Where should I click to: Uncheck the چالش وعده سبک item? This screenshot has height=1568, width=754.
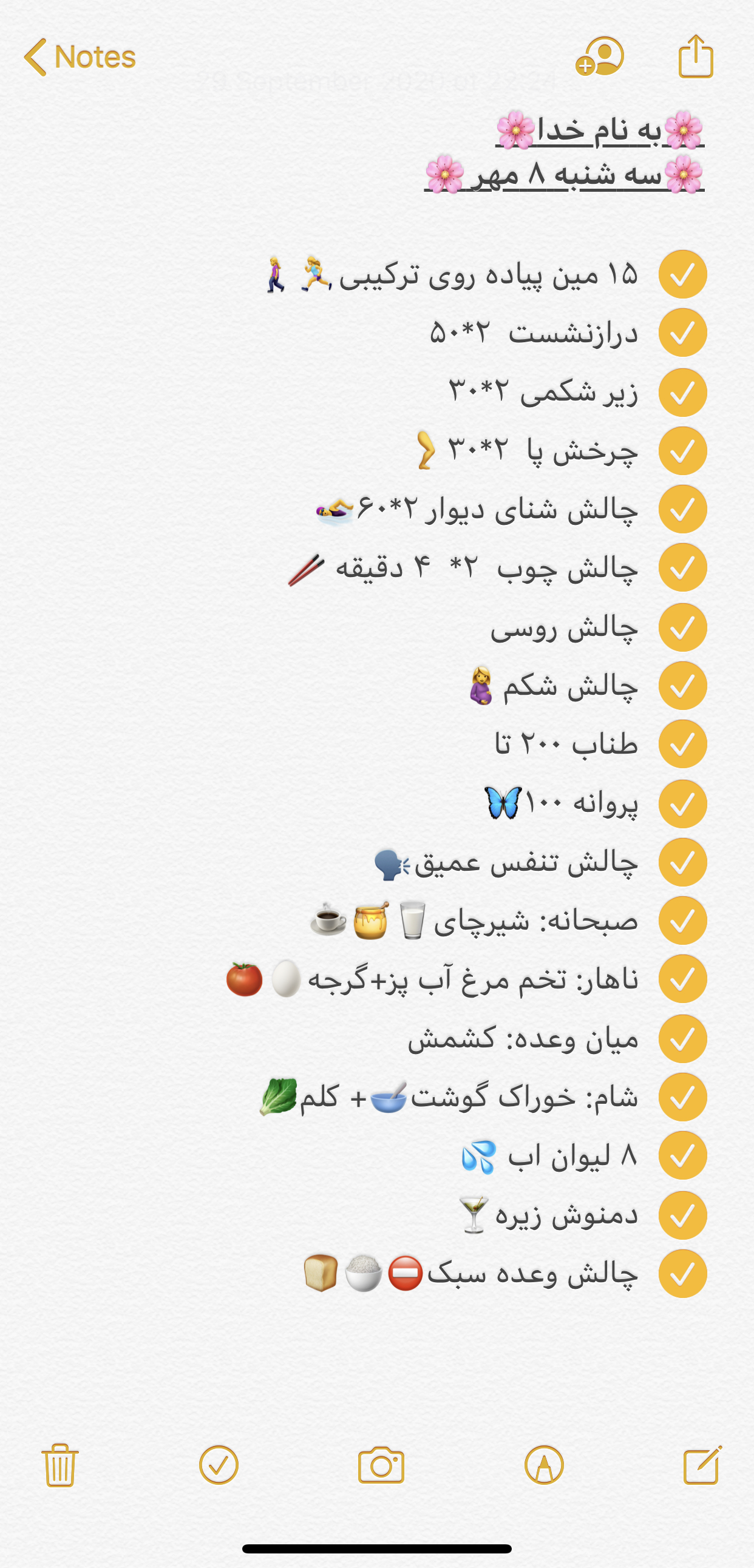point(682,1273)
